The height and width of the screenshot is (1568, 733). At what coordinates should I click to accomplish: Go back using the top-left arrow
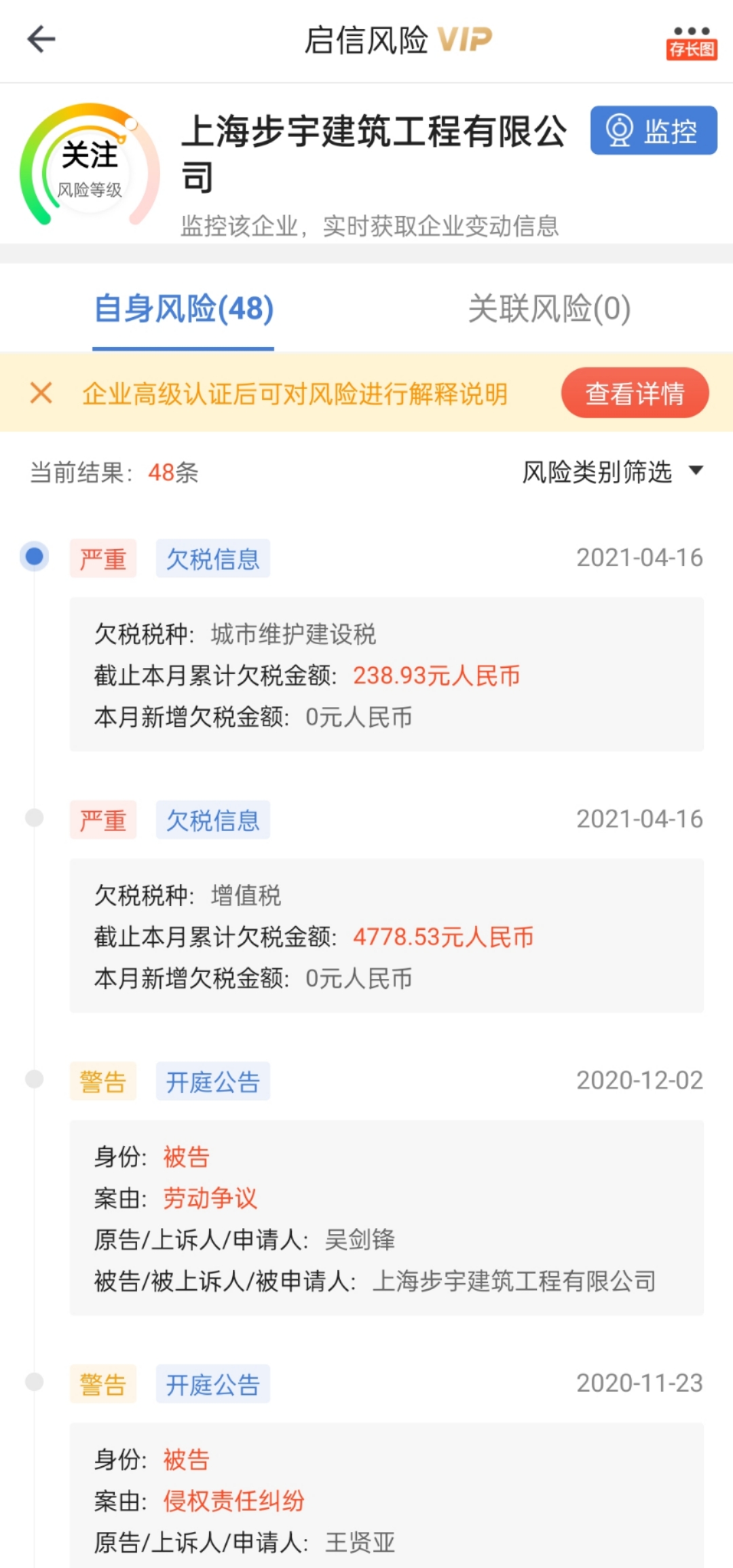point(41,39)
